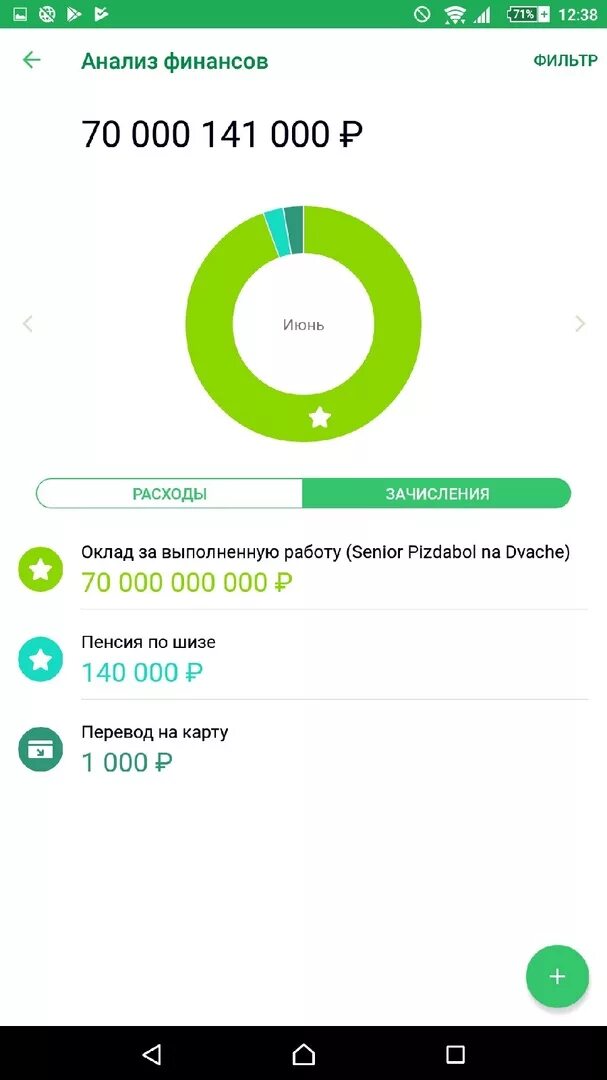The height and width of the screenshot is (1080, 607).
Task: Open the Перевод на карту entry
Action: pyautogui.click(x=300, y=748)
